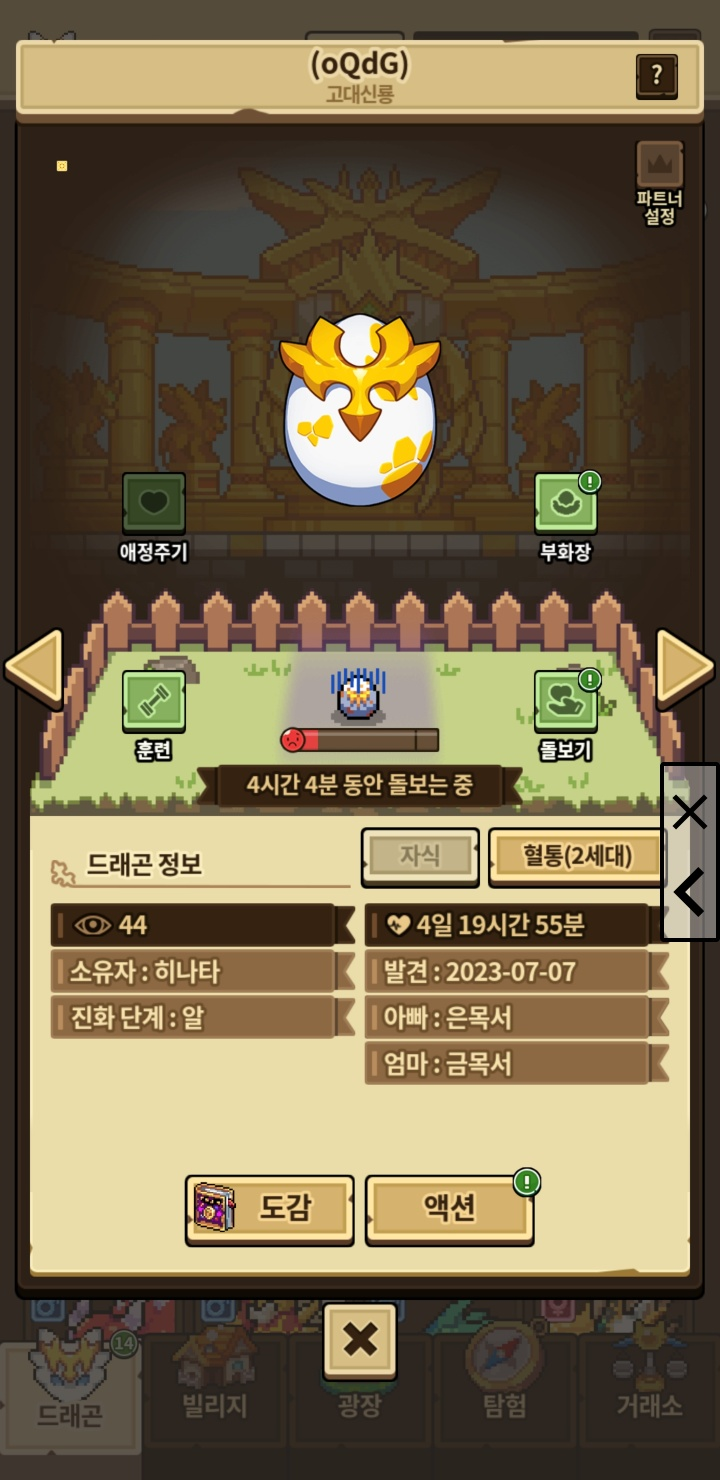Open the question mark help button
Screen dimensions: 720x1480
point(657,75)
